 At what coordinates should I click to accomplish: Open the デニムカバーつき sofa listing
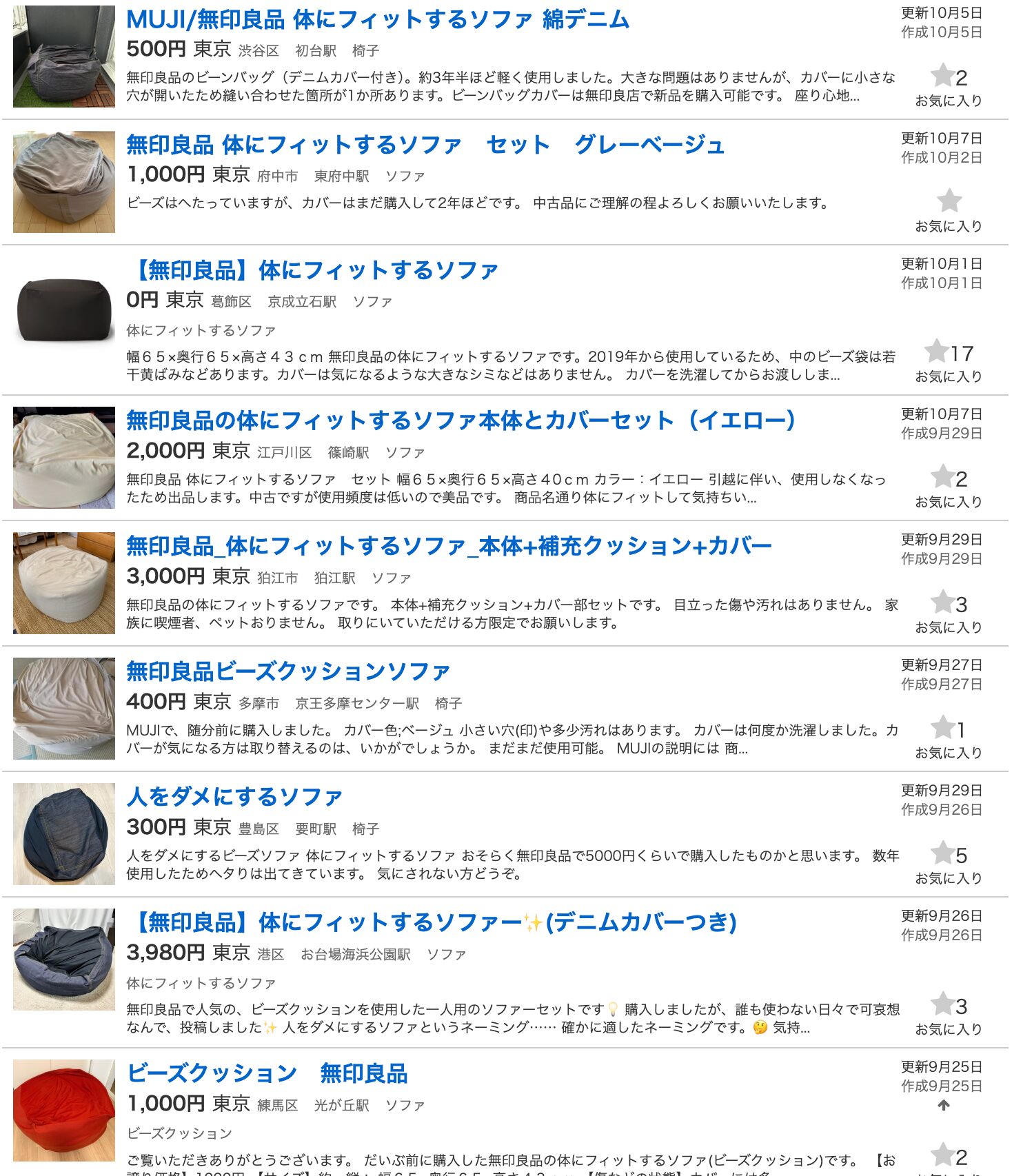click(x=434, y=922)
